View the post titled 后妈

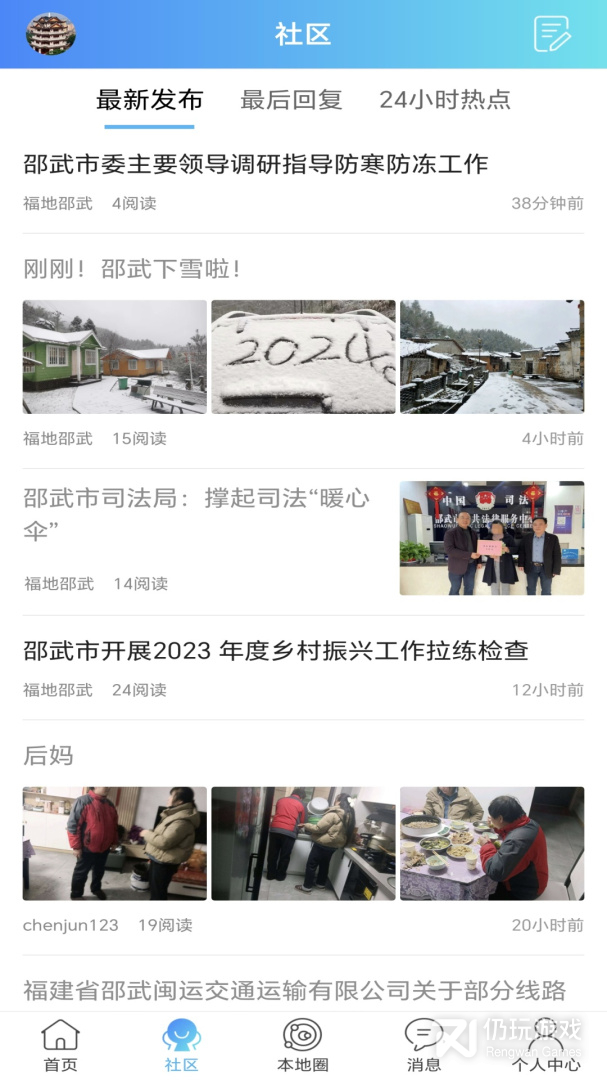pyautogui.click(x=49, y=755)
